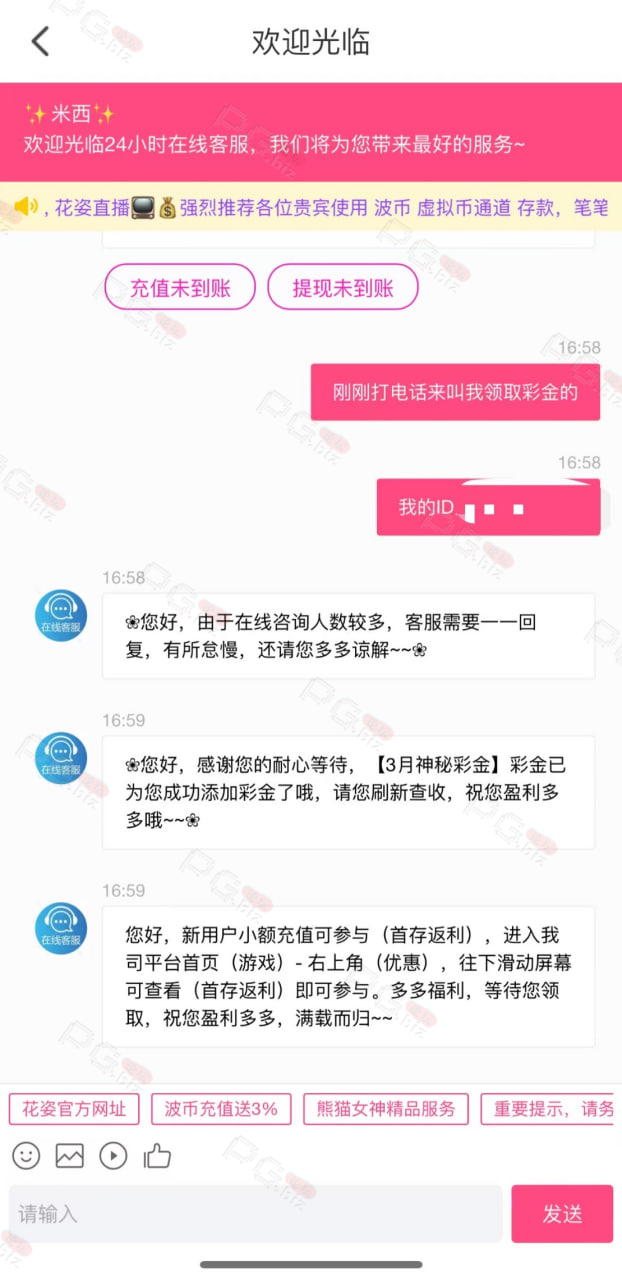Choose the 波币充值送3% shortcut
Screen dimensions: 622x1280
point(221,1109)
